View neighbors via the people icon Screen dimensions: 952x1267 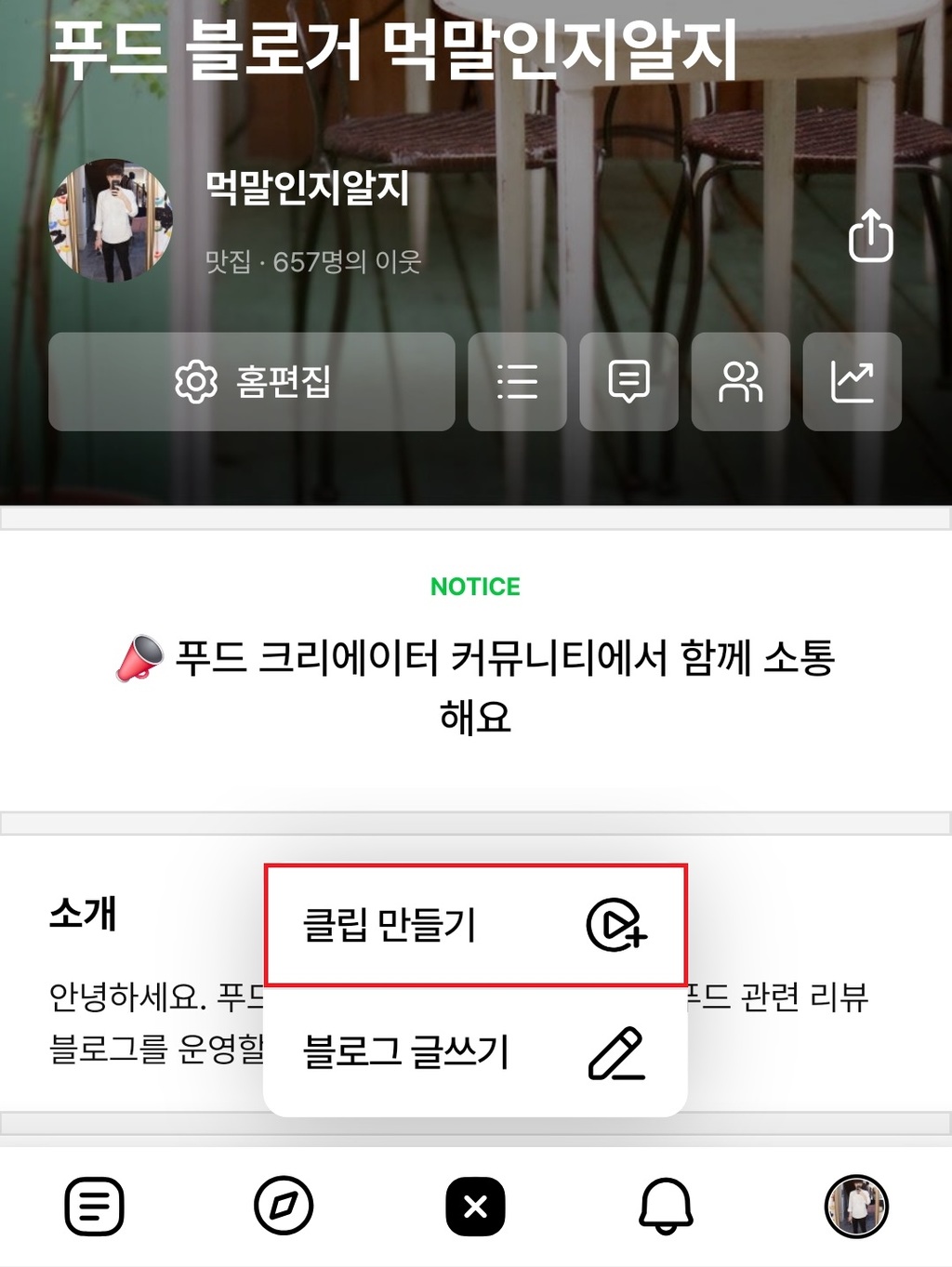pos(740,381)
